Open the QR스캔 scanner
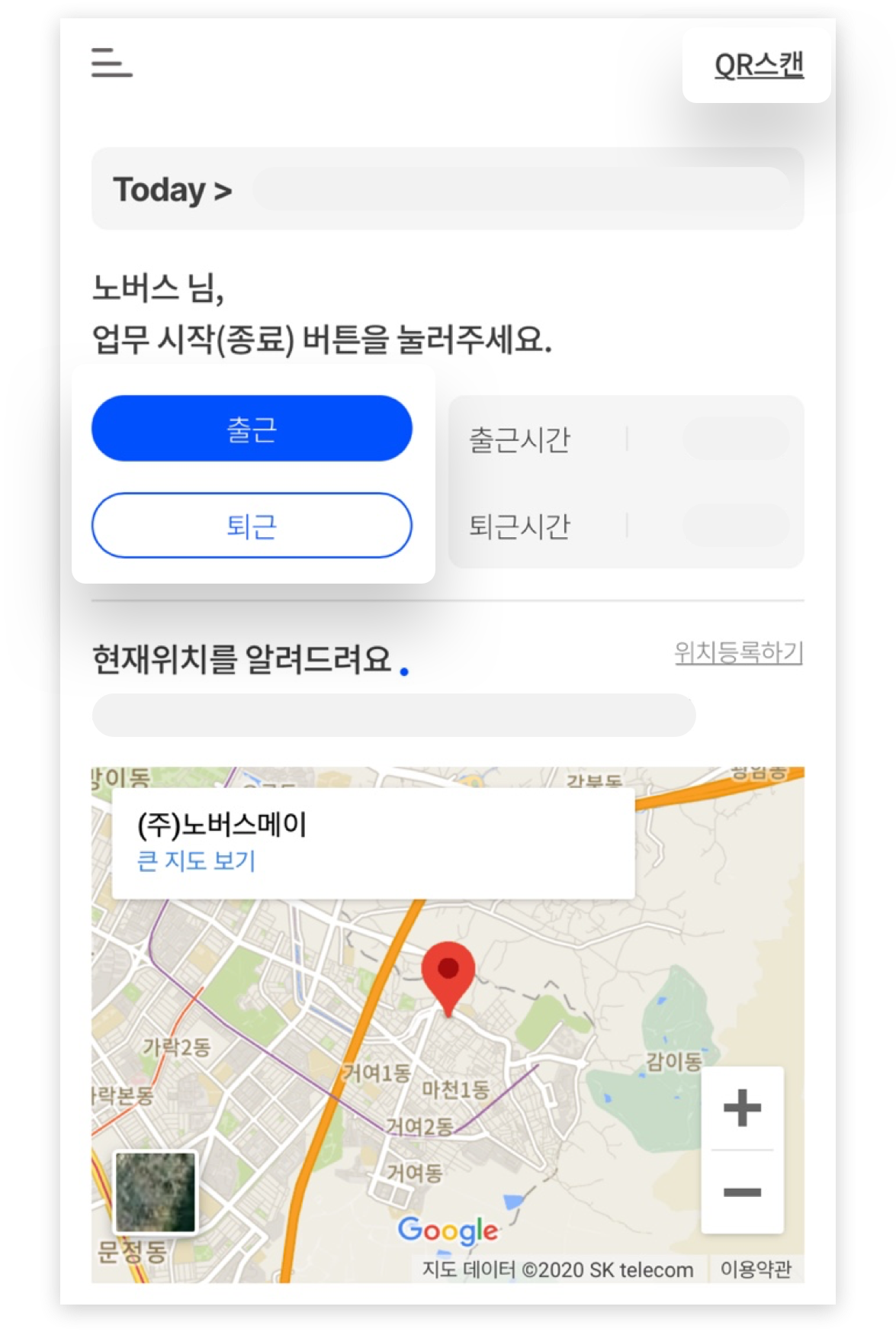This screenshot has width=896, height=1332. click(x=758, y=66)
